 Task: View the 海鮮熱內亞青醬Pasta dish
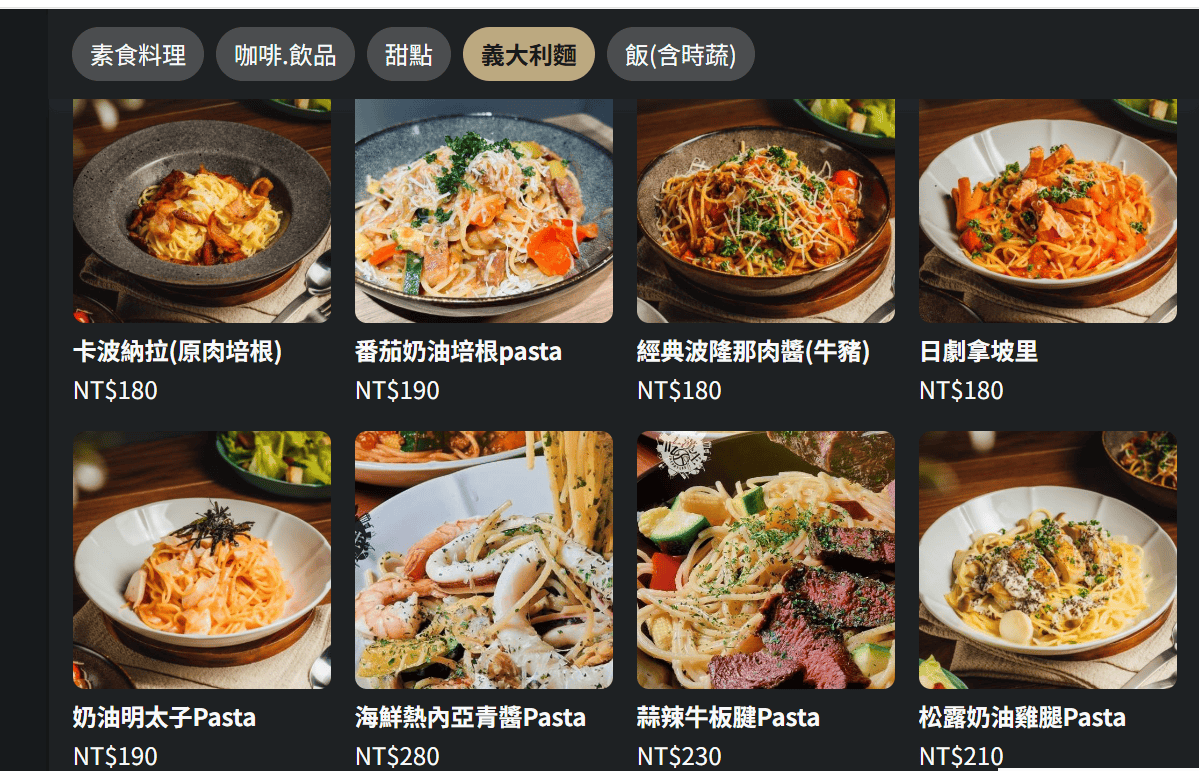[x=484, y=560]
